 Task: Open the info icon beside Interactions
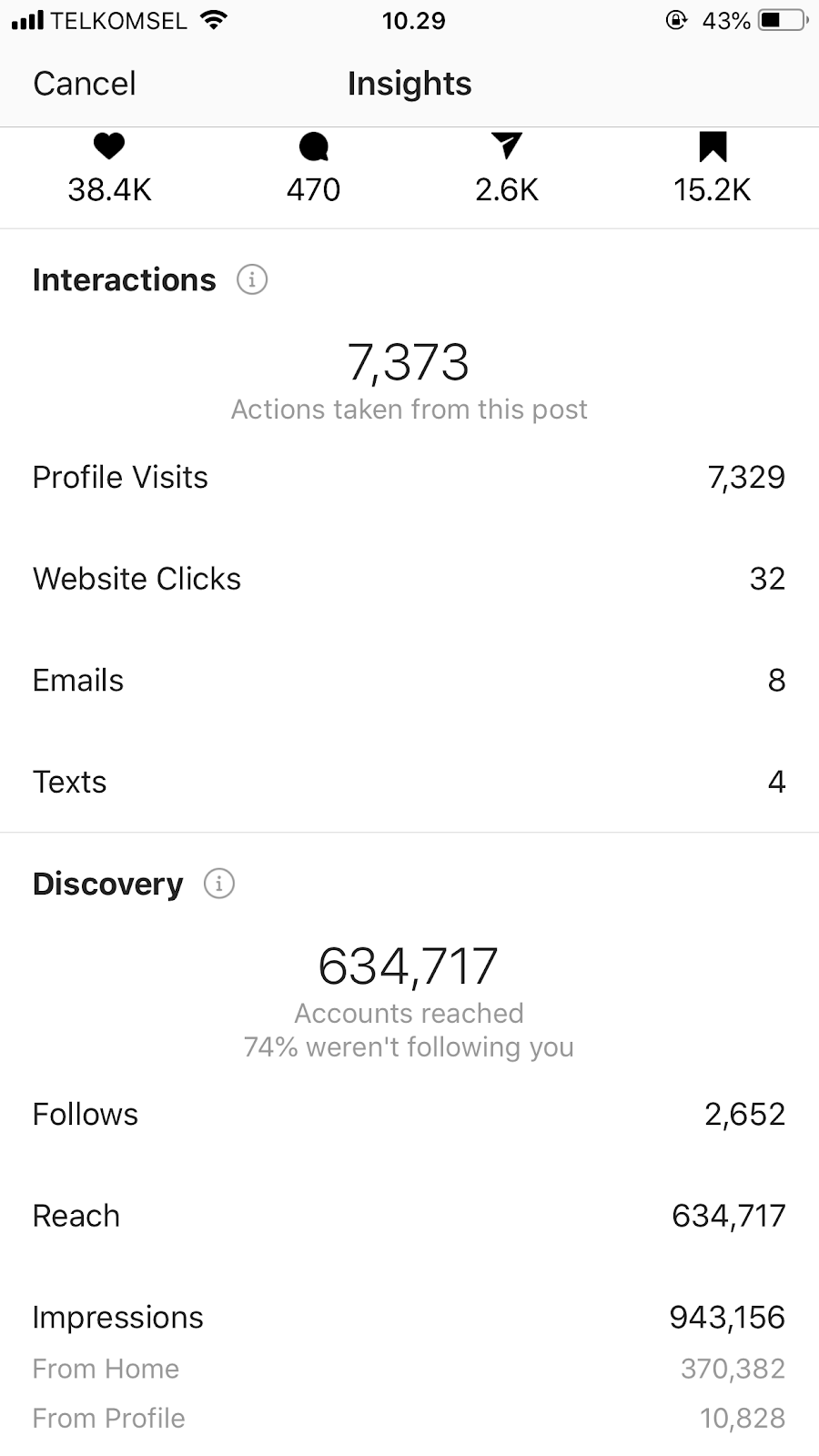[x=252, y=279]
